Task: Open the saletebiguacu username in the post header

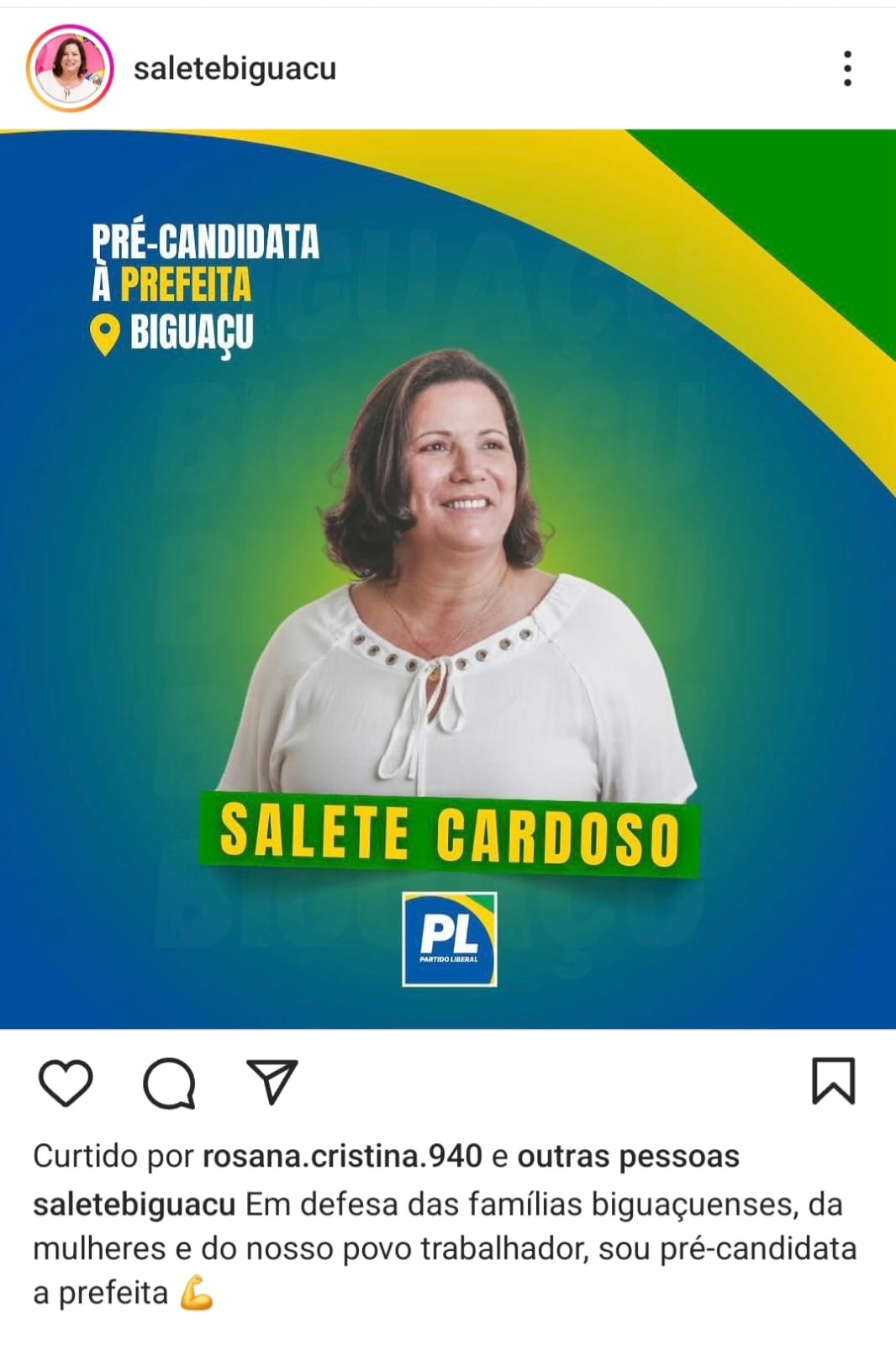Action: pyautogui.click(x=235, y=68)
